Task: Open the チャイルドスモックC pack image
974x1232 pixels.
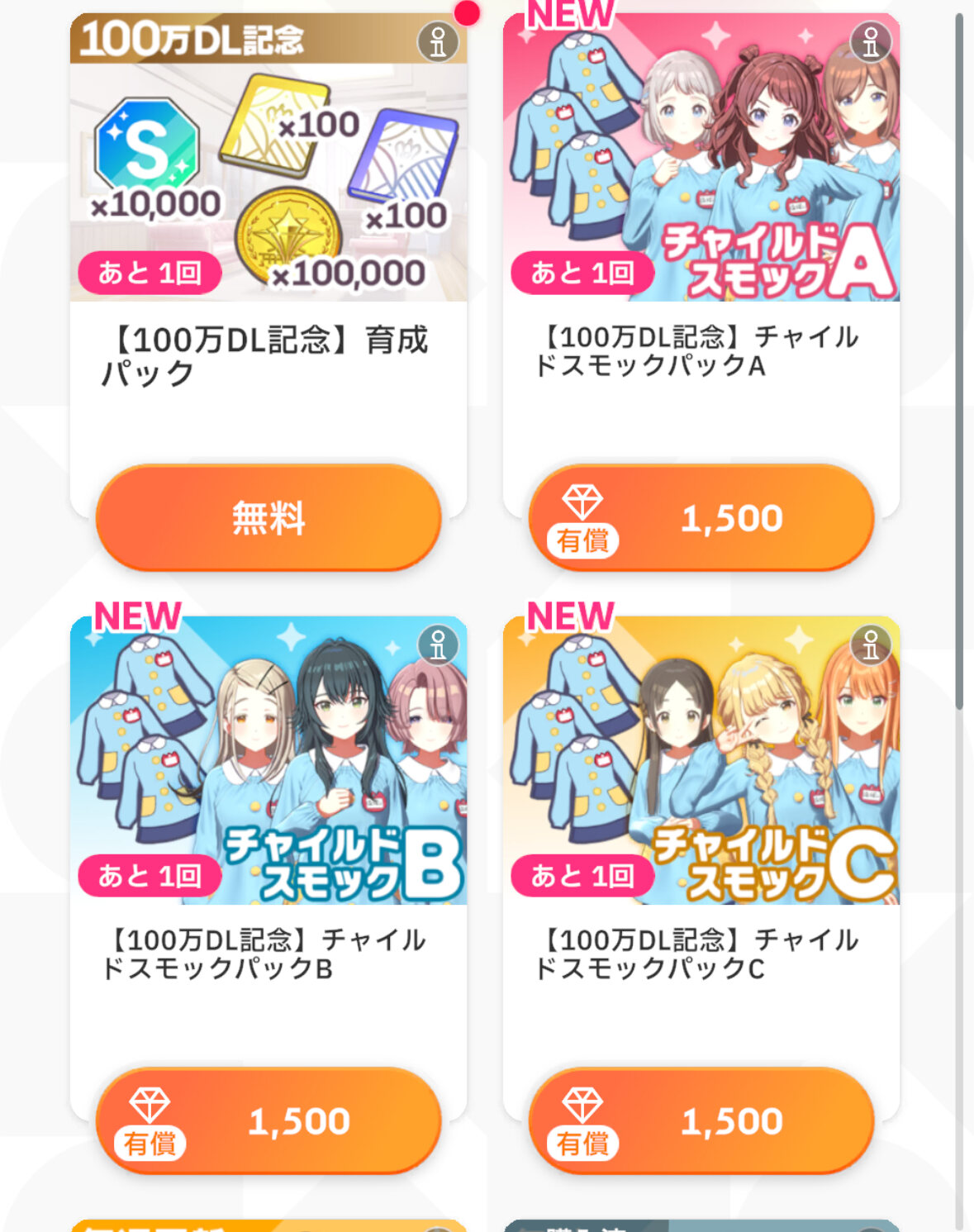Action: point(701,760)
